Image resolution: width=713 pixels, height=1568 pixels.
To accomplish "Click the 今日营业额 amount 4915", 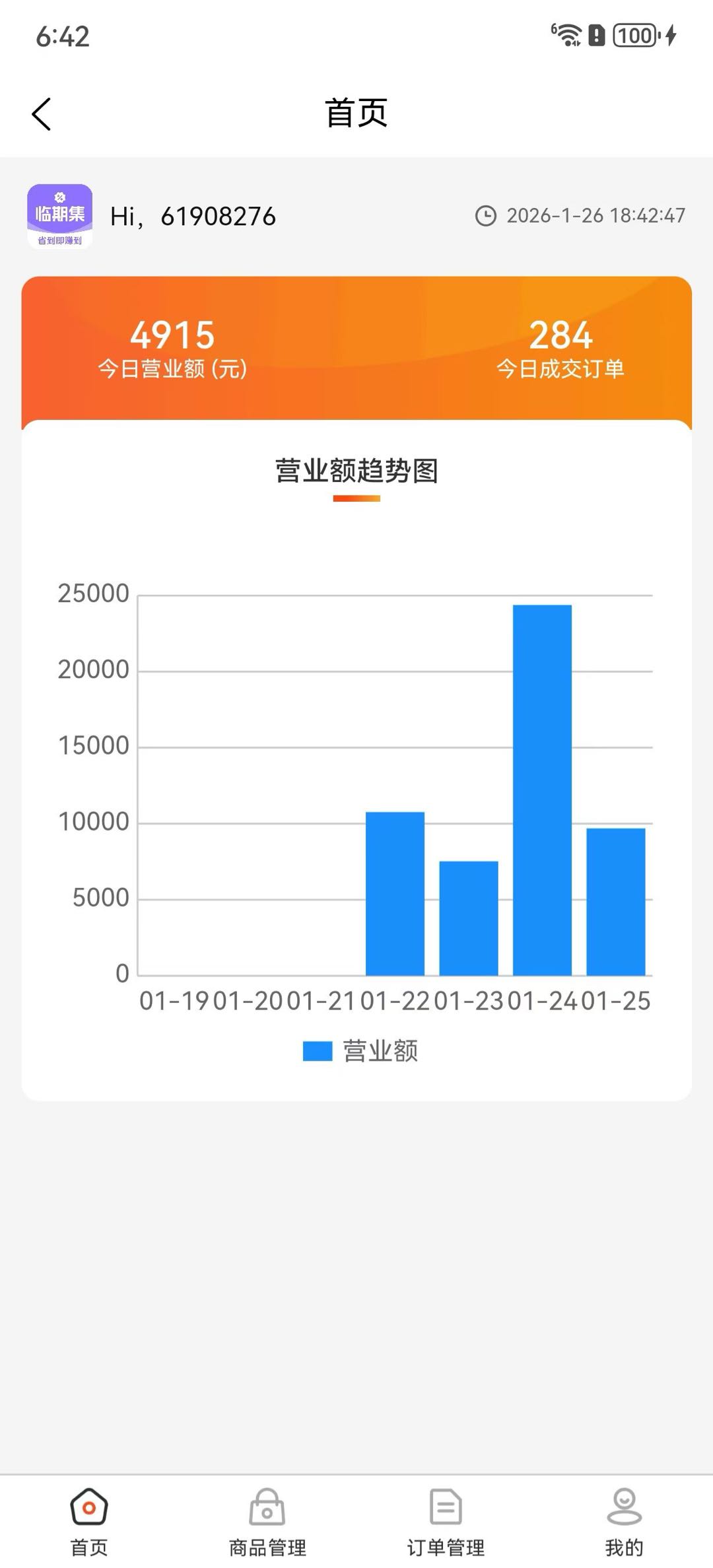I will tap(173, 335).
